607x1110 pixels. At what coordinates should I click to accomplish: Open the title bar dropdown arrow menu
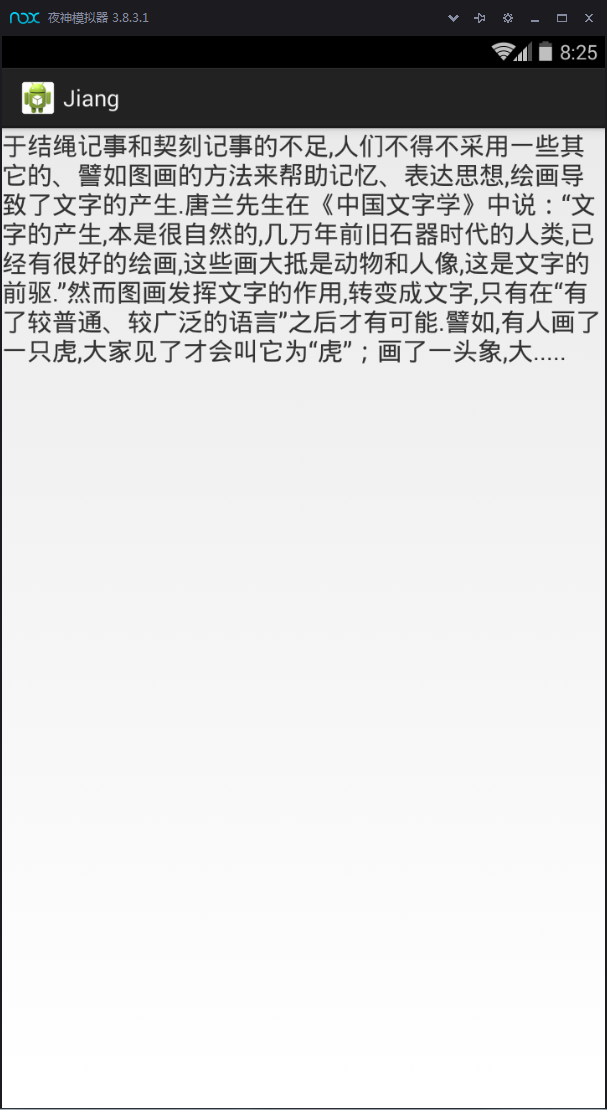(453, 18)
